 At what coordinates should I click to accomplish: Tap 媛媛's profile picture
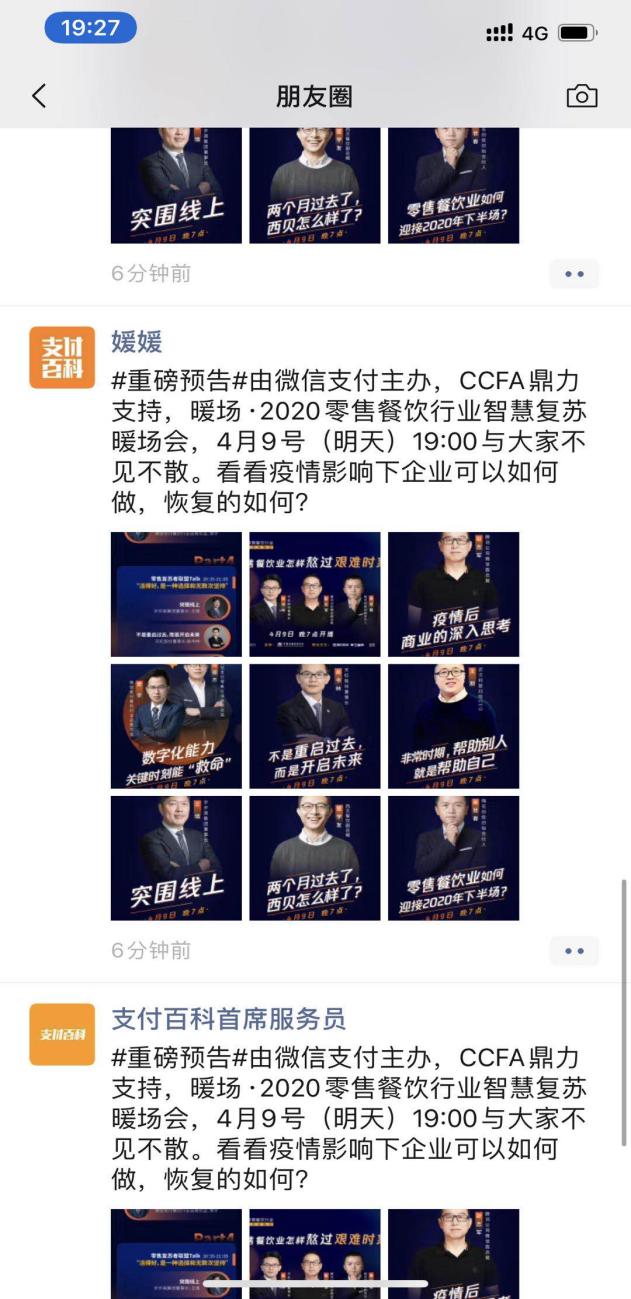[x=62, y=358]
